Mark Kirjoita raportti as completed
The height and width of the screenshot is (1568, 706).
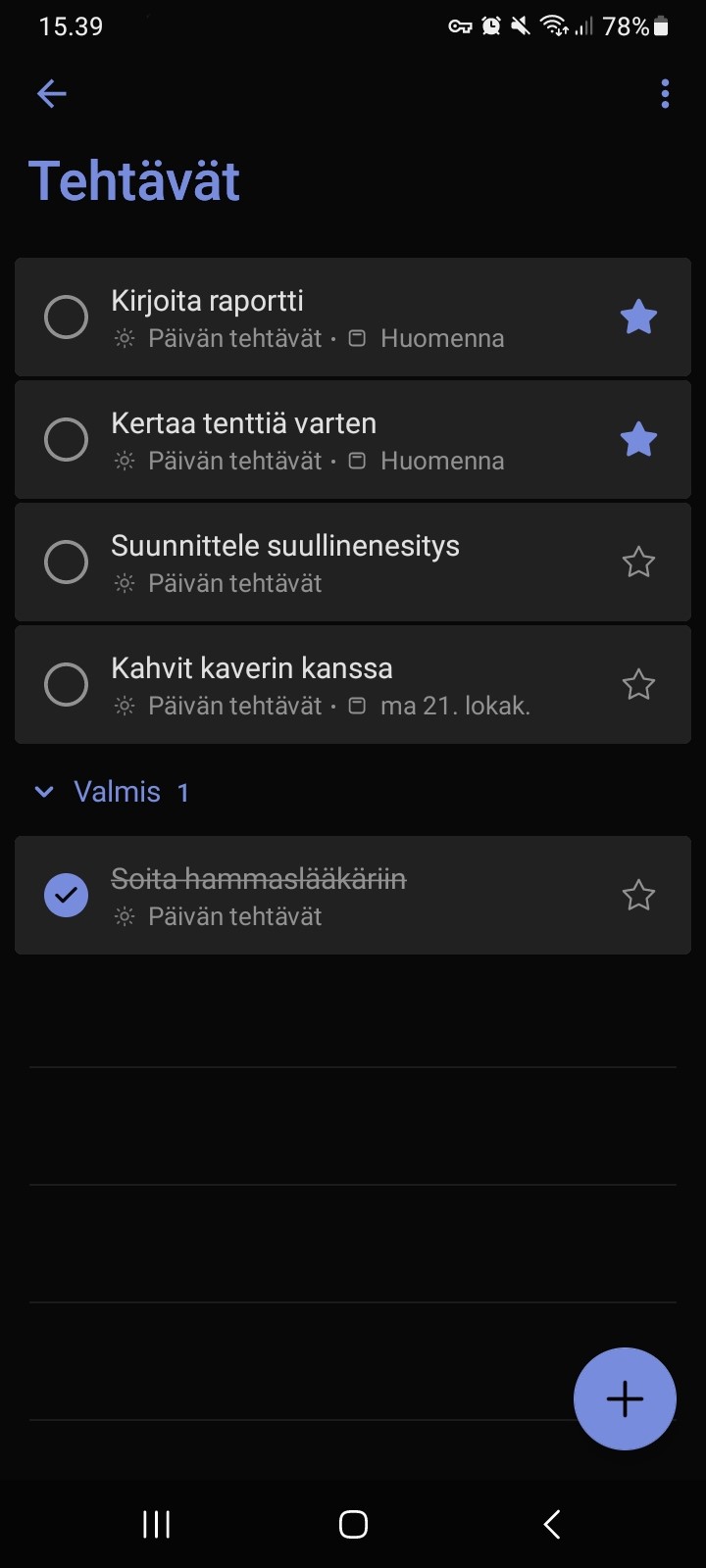tap(67, 318)
